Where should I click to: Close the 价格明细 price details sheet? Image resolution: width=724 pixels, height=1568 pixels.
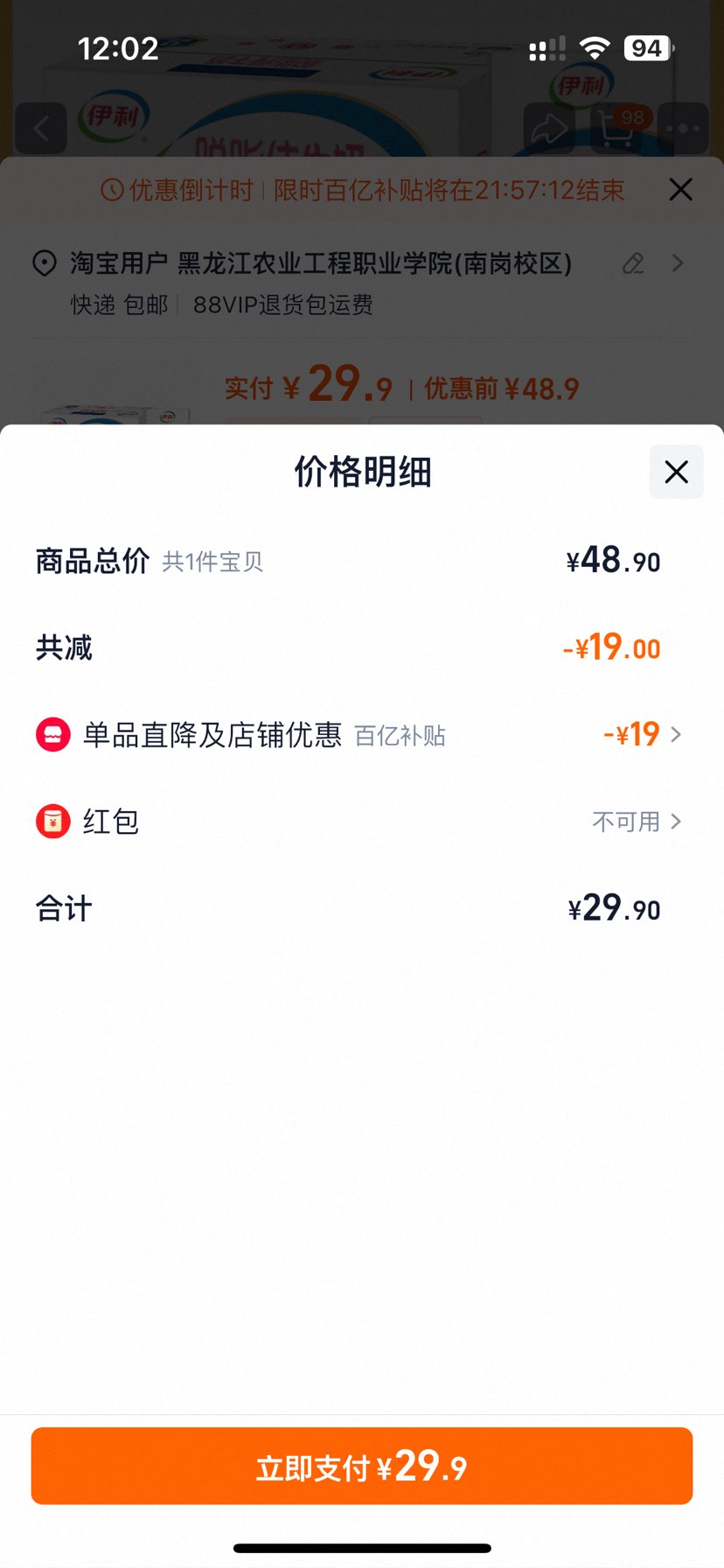click(x=676, y=472)
